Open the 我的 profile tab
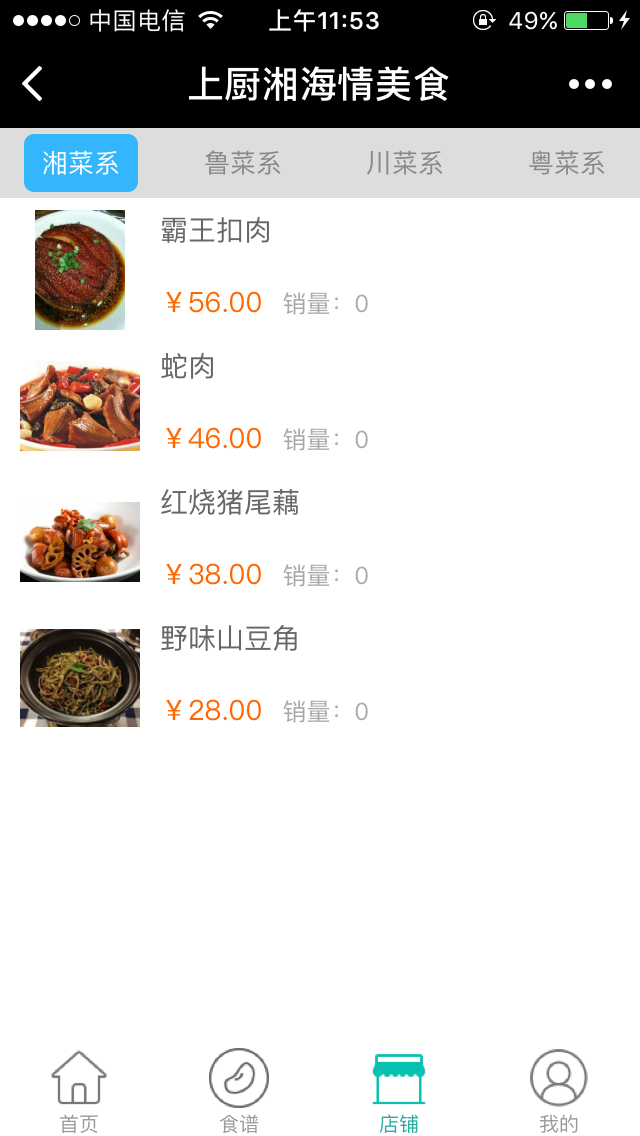This screenshot has height=1136, width=640. coord(559,1090)
